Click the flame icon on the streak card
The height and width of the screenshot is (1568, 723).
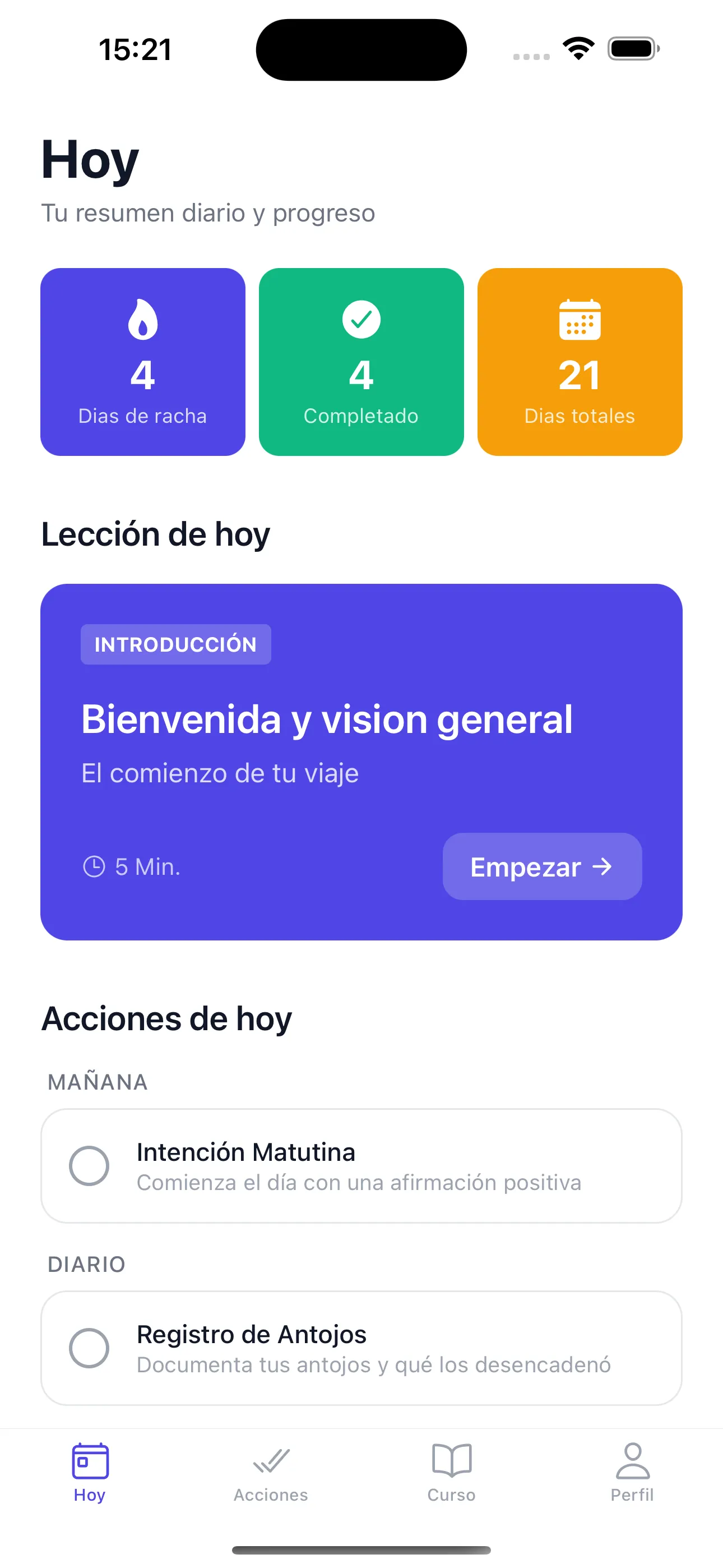coord(142,319)
